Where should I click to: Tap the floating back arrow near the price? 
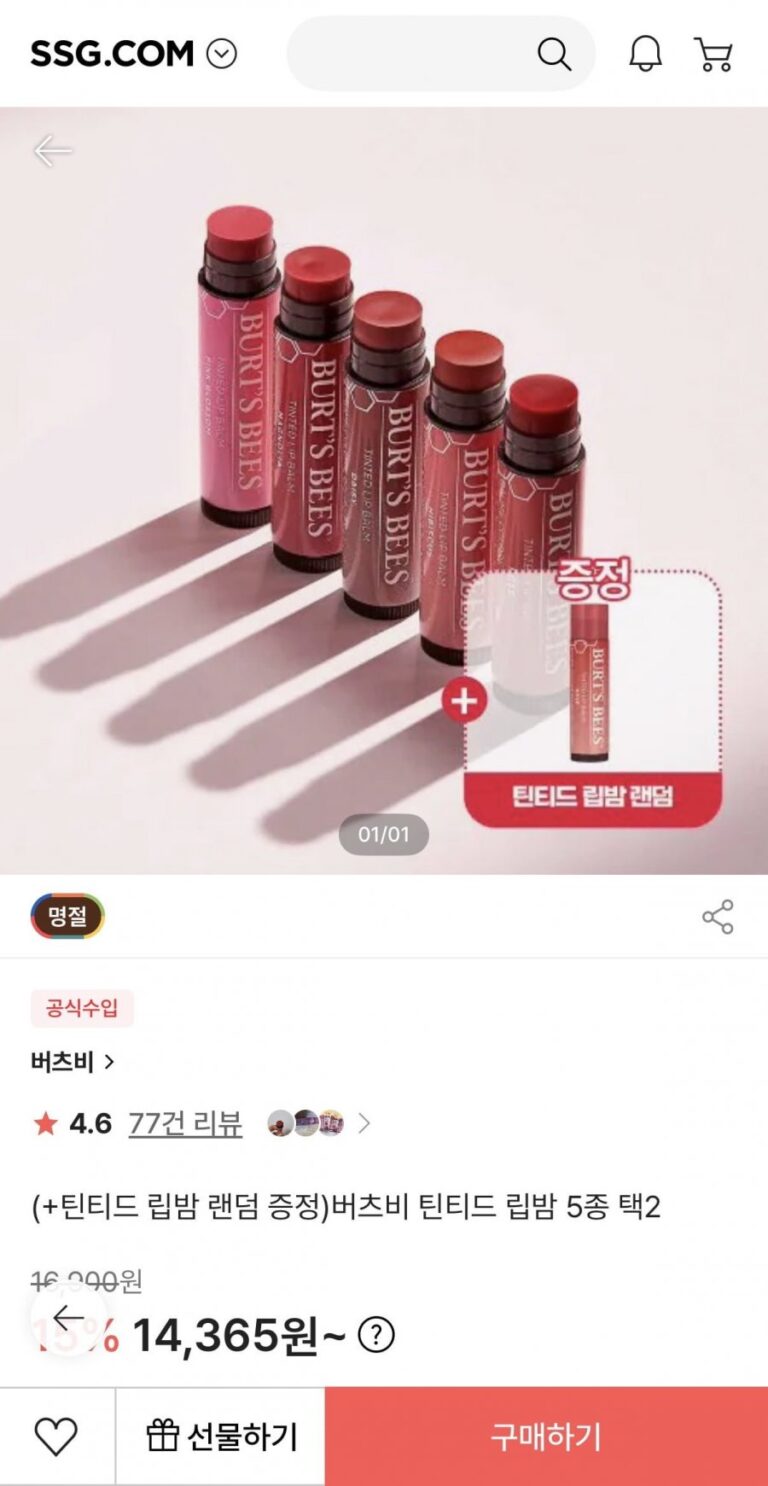point(68,1318)
